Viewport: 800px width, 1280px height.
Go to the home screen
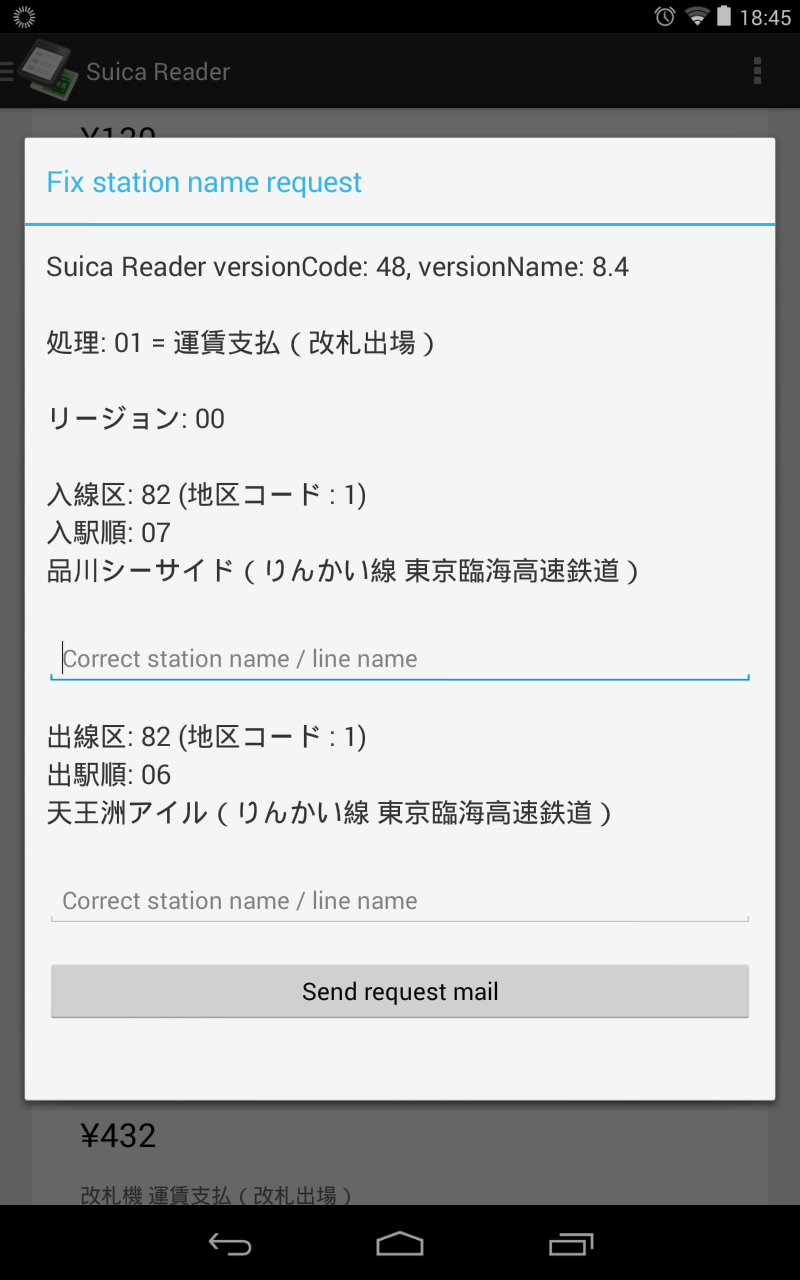(400, 1243)
